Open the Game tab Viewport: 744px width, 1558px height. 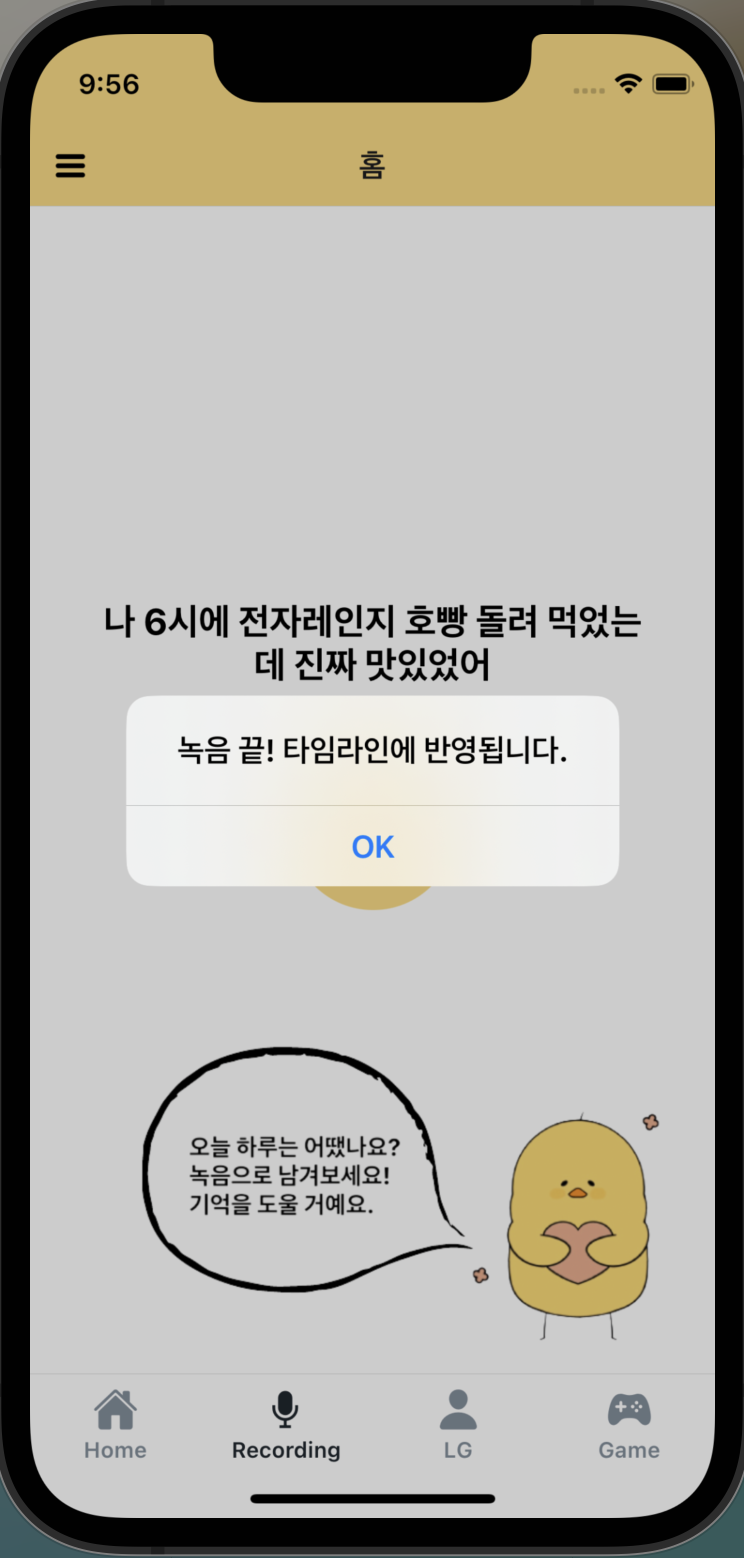pos(629,1426)
